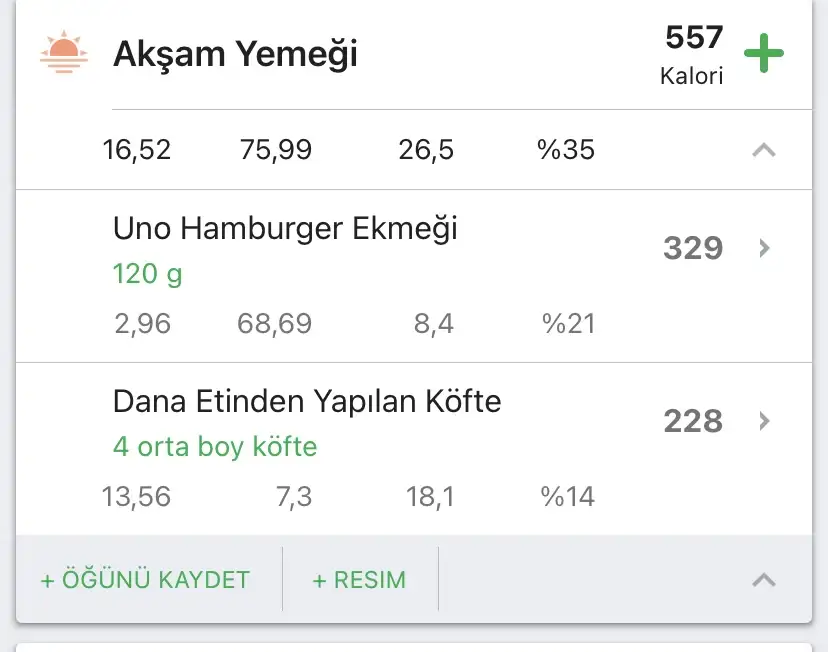Viewport: 828px width, 652px height.
Task: Add food to Akşam Yemeği with plus
Action: click(x=764, y=54)
